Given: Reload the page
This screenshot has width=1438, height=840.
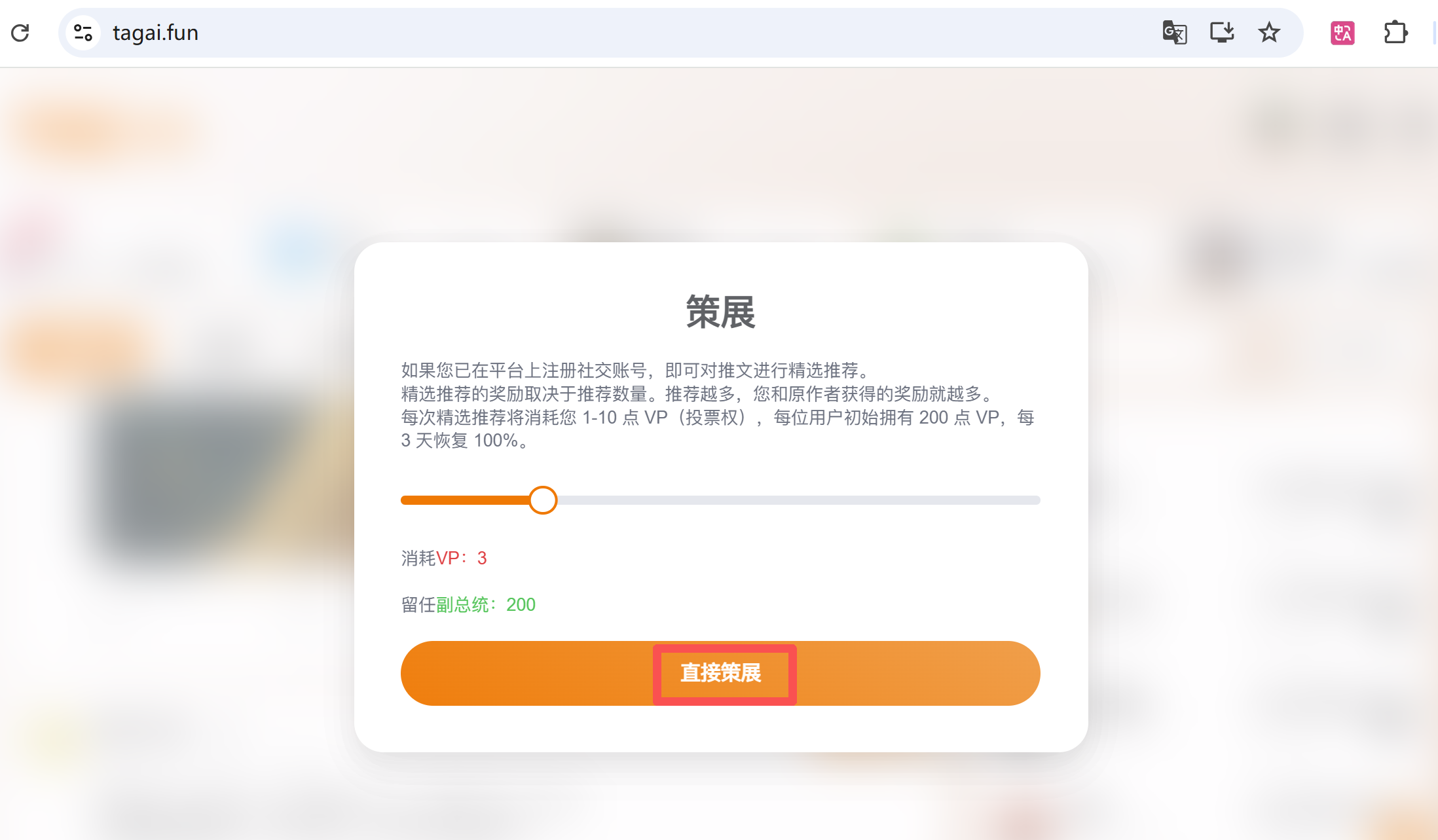Looking at the screenshot, I should point(20,33).
